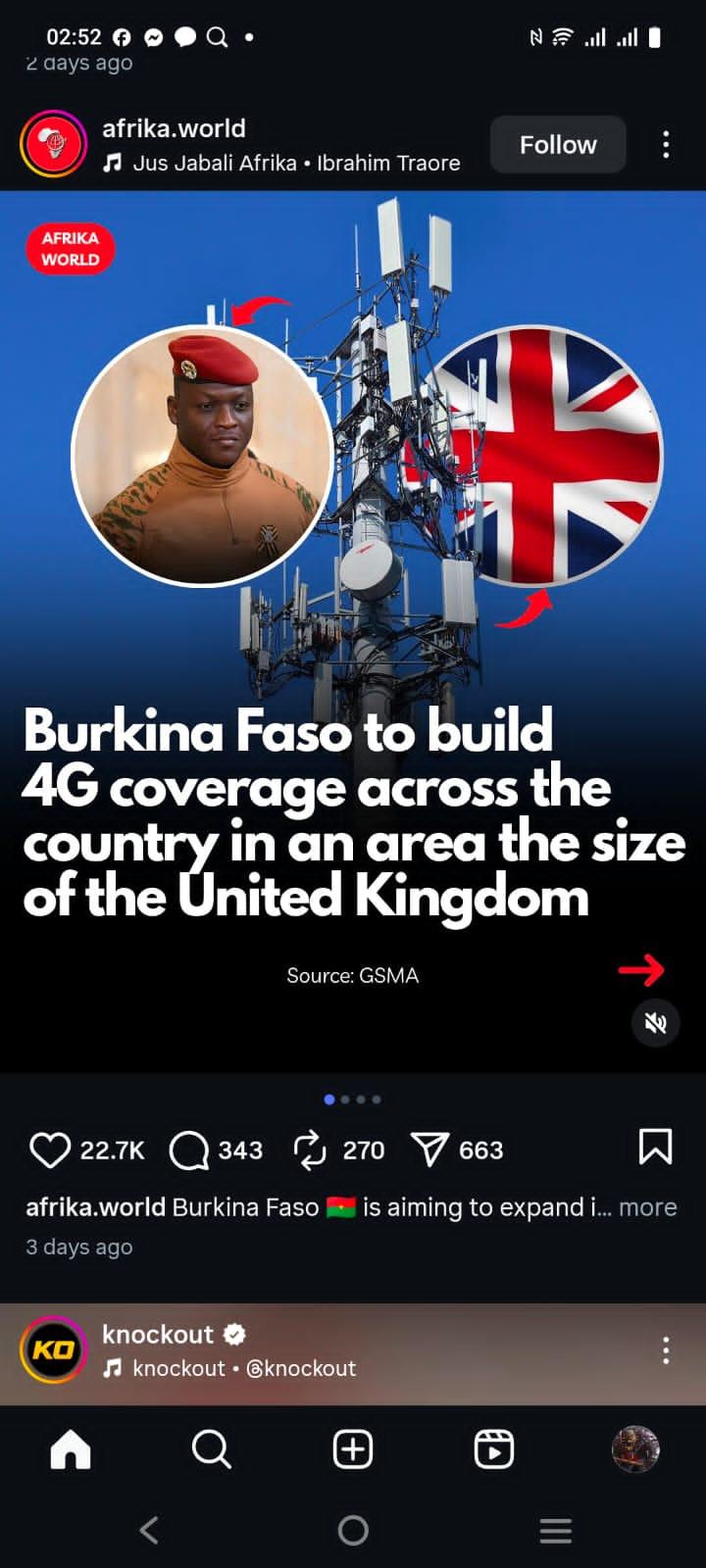Viewport: 706px width, 1568px height.
Task: Open overflow menu on knockout post
Action: [x=666, y=1350]
